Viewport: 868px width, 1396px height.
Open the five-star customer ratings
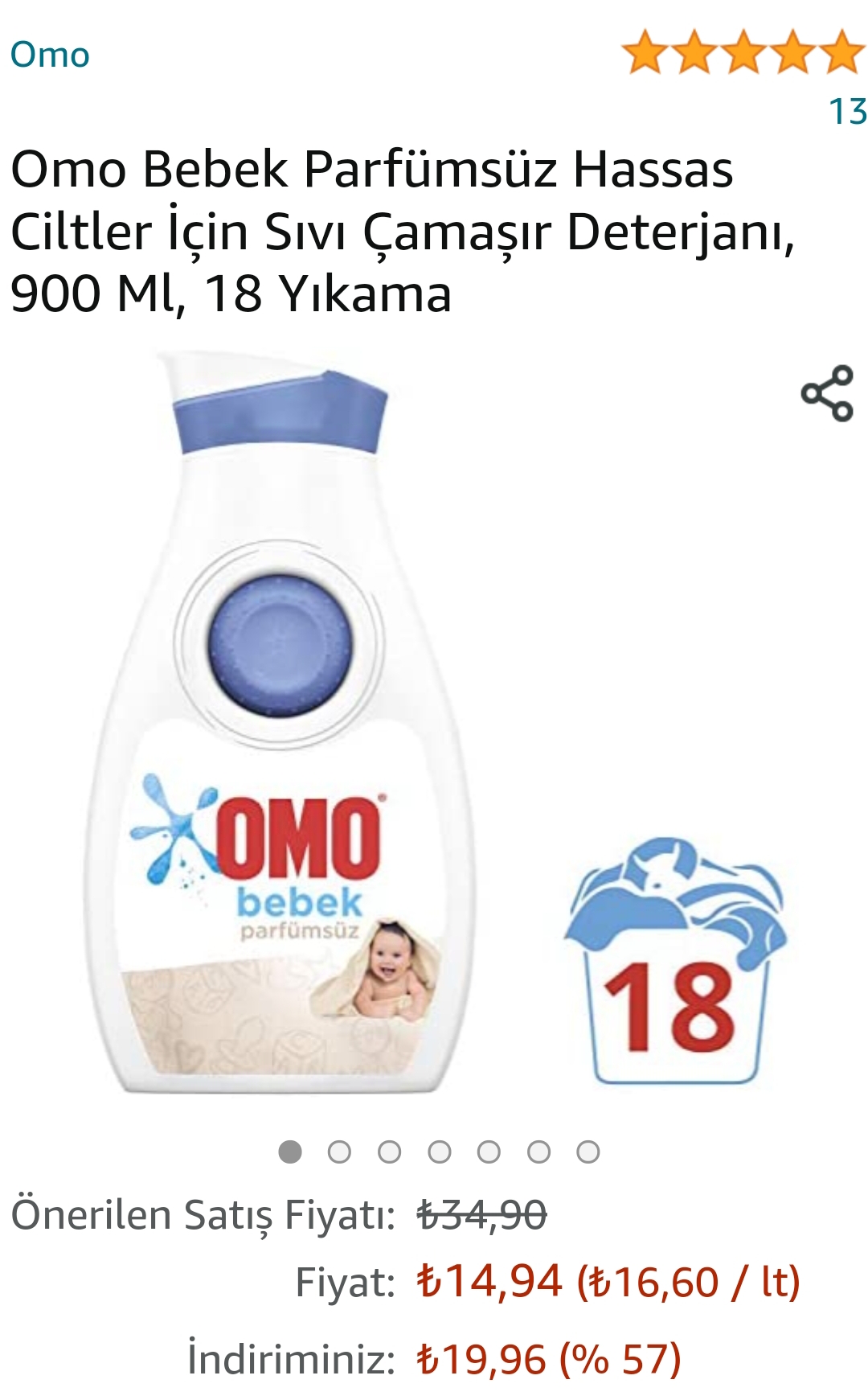click(743, 53)
